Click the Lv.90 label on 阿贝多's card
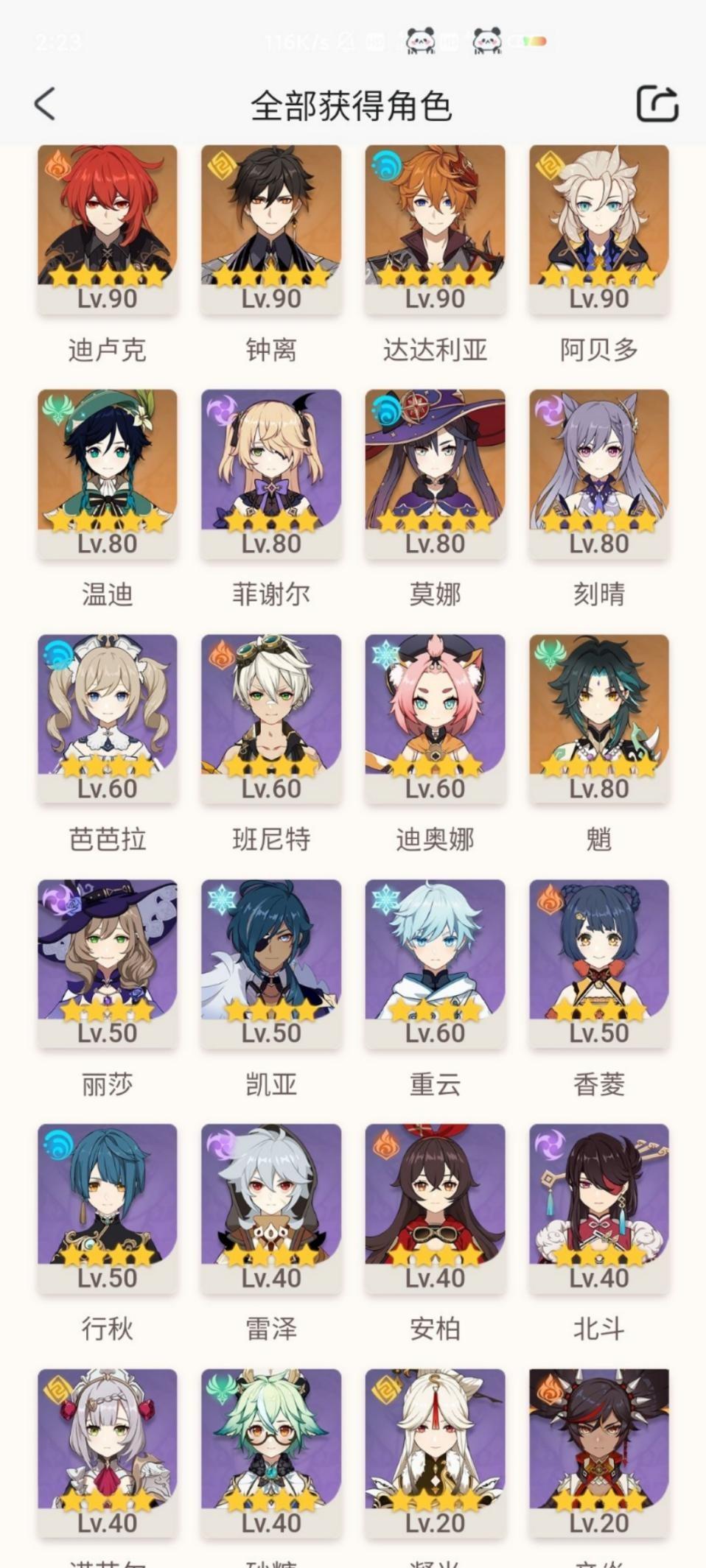 [x=600, y=298]
